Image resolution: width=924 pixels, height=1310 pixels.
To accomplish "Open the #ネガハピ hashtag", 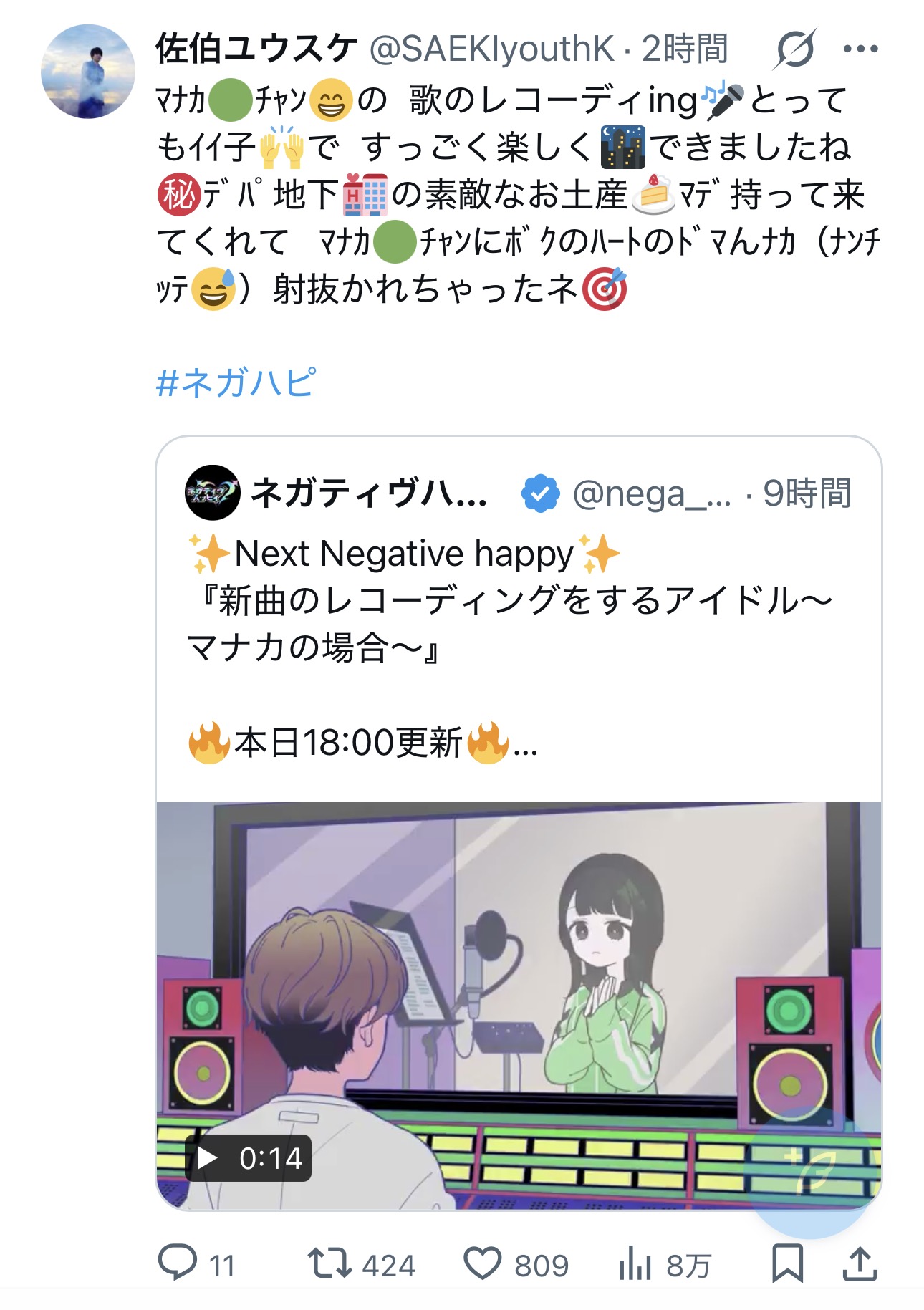I will coord(236,382).
